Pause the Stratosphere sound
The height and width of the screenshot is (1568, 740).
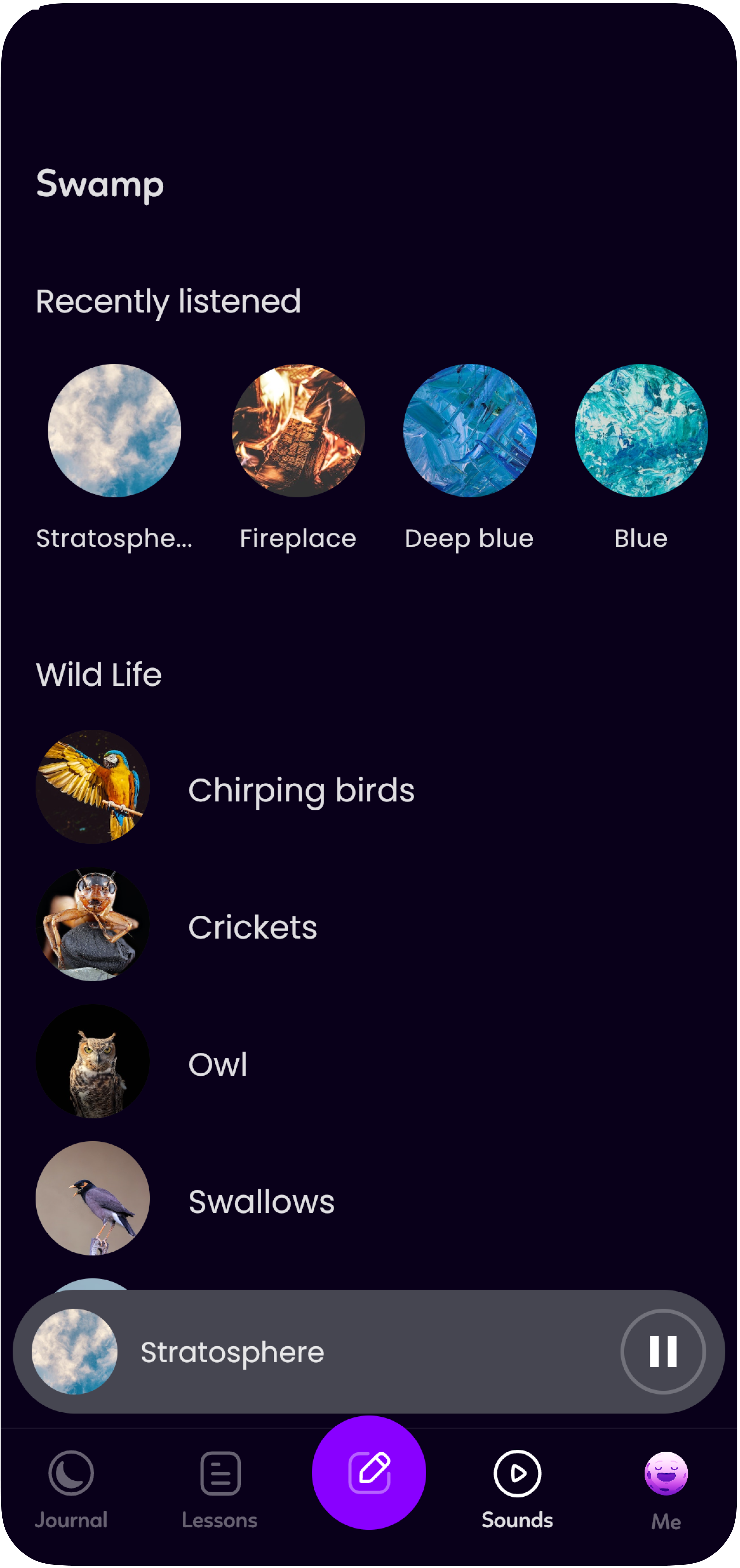click(x=663, y=1351)
